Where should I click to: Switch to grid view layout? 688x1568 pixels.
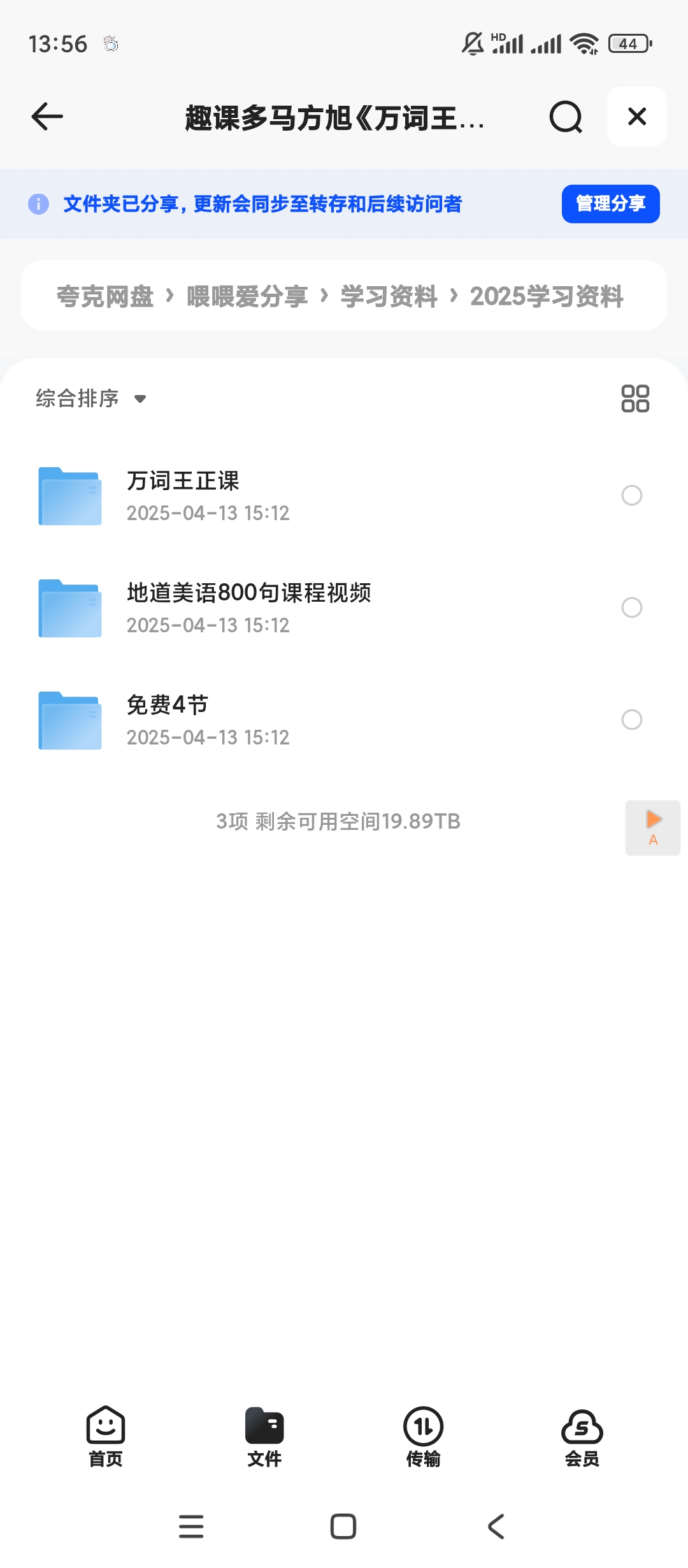point(636,400)
